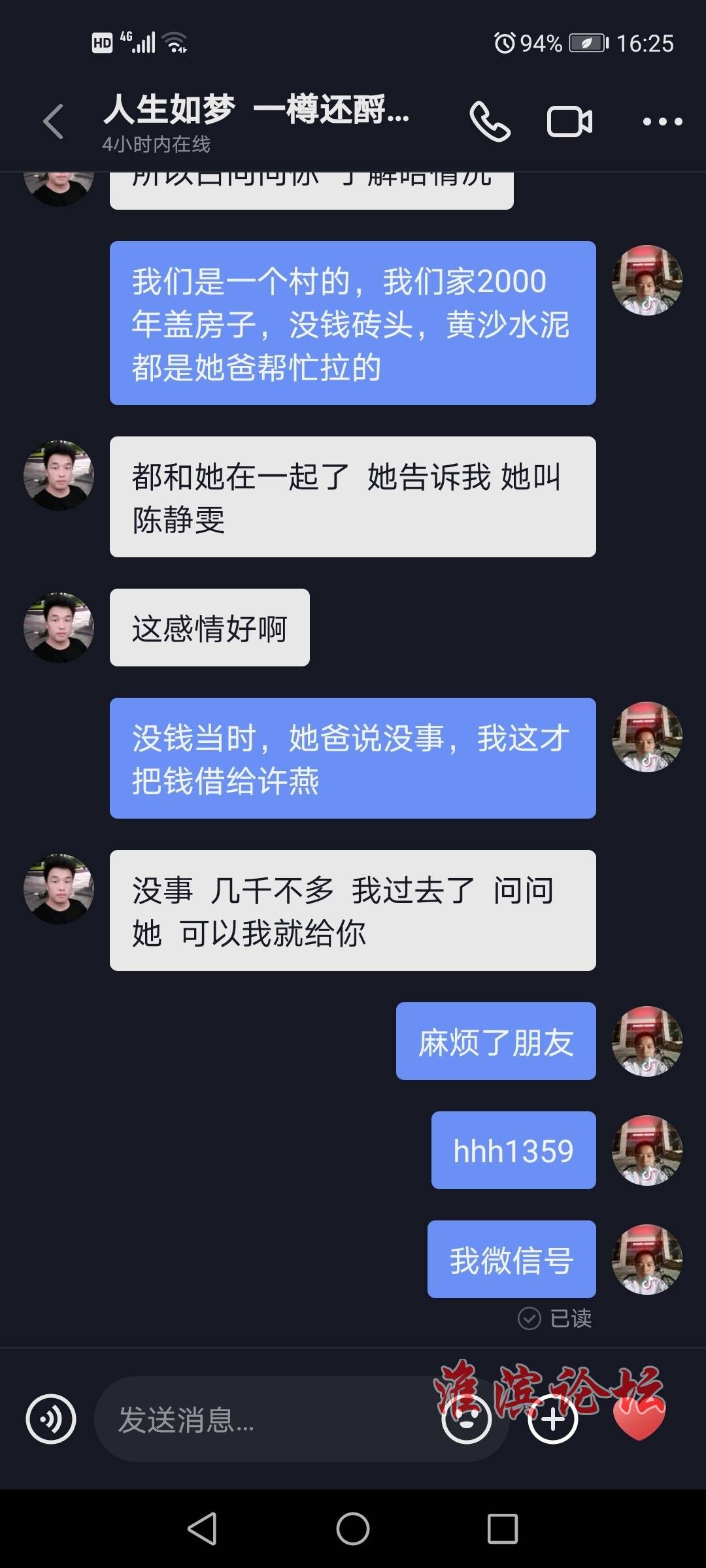This screenshot has width=706, height=1568.
Task: Open the emoji picker
Action: (x=467, y=1419)
